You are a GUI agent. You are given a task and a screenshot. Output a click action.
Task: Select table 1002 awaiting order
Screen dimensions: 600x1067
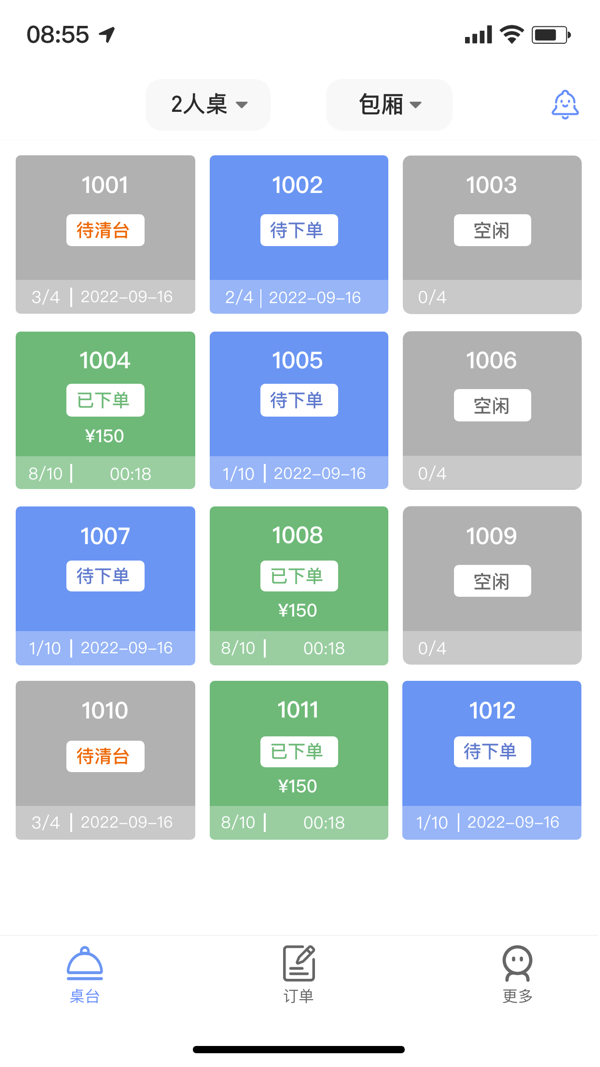click(298, 234)
